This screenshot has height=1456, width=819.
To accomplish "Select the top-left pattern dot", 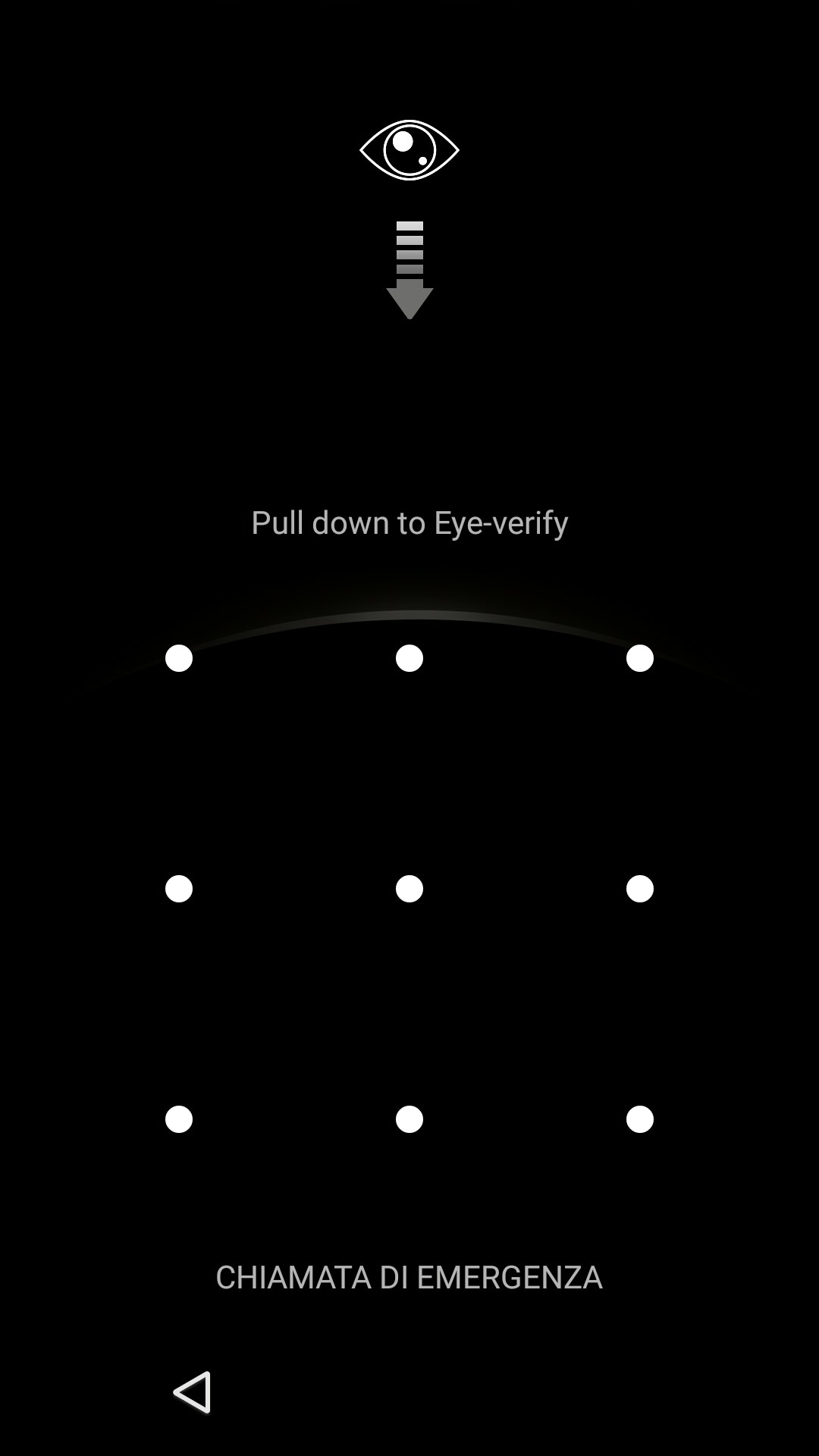I will click(179, 658).
